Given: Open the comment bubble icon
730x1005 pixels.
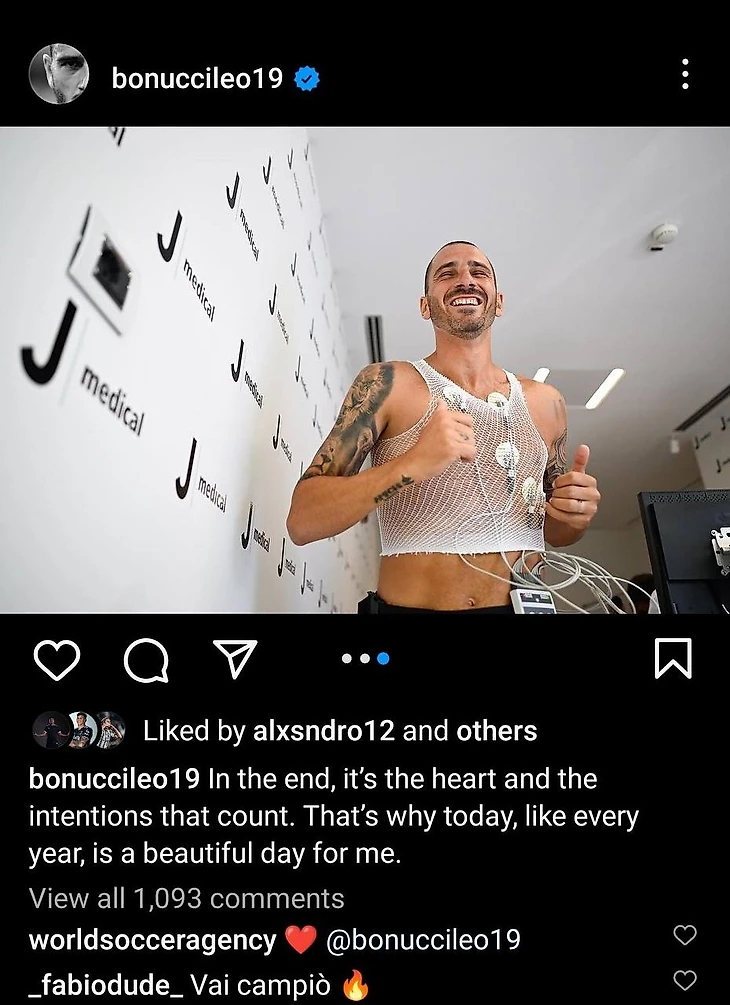Looking at the screenshot, I should point(146,659).
